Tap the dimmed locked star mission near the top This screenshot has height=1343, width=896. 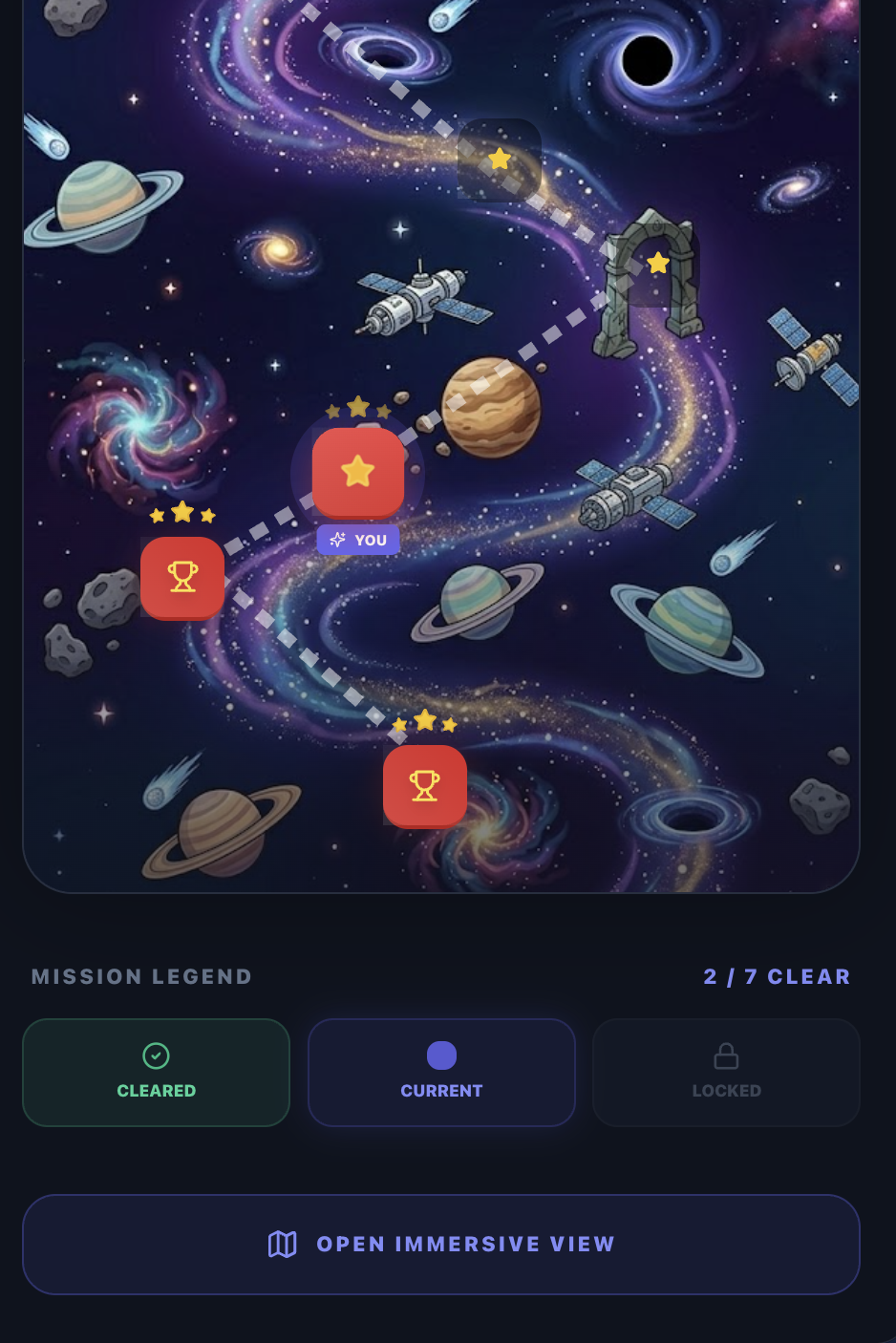[x=500, y=160]
